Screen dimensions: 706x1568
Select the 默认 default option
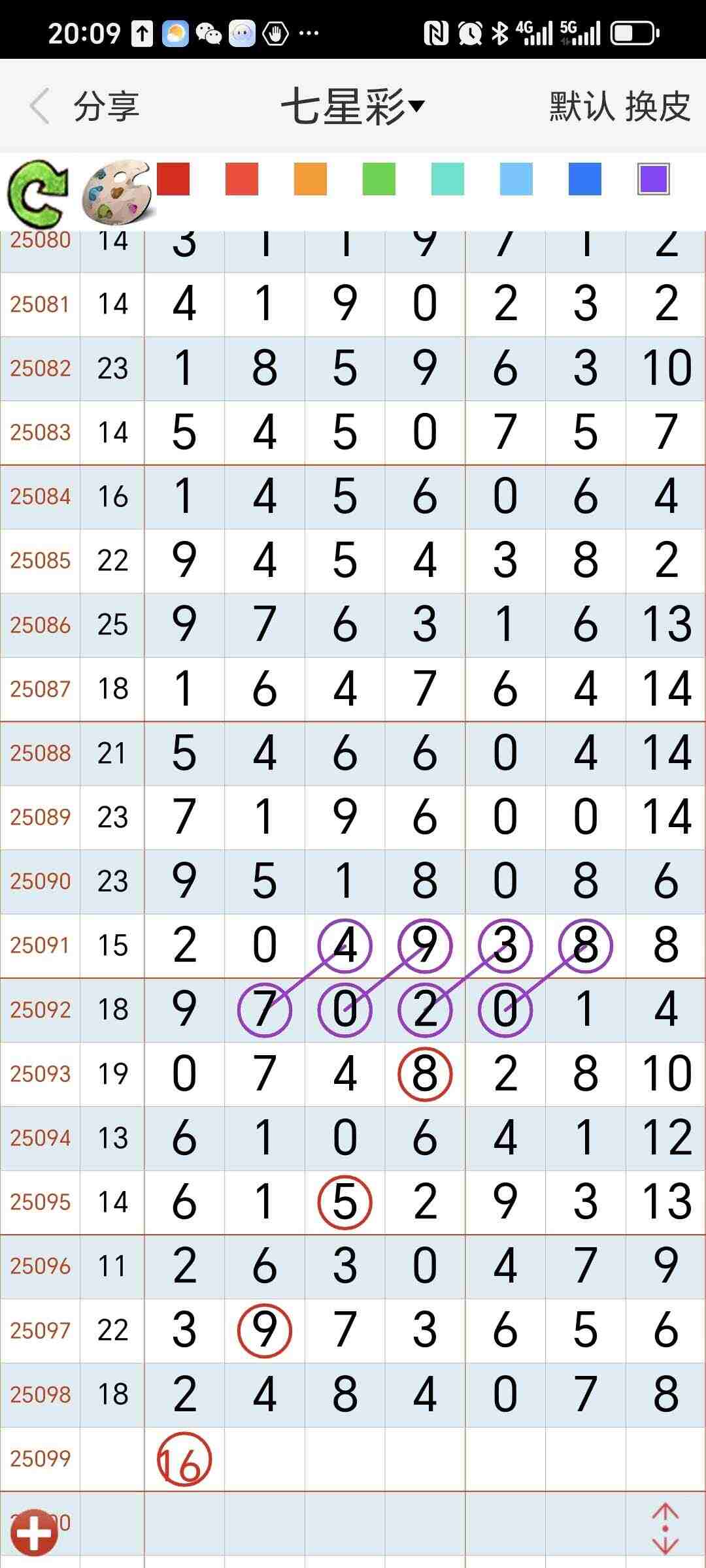(x=581, y=106)
